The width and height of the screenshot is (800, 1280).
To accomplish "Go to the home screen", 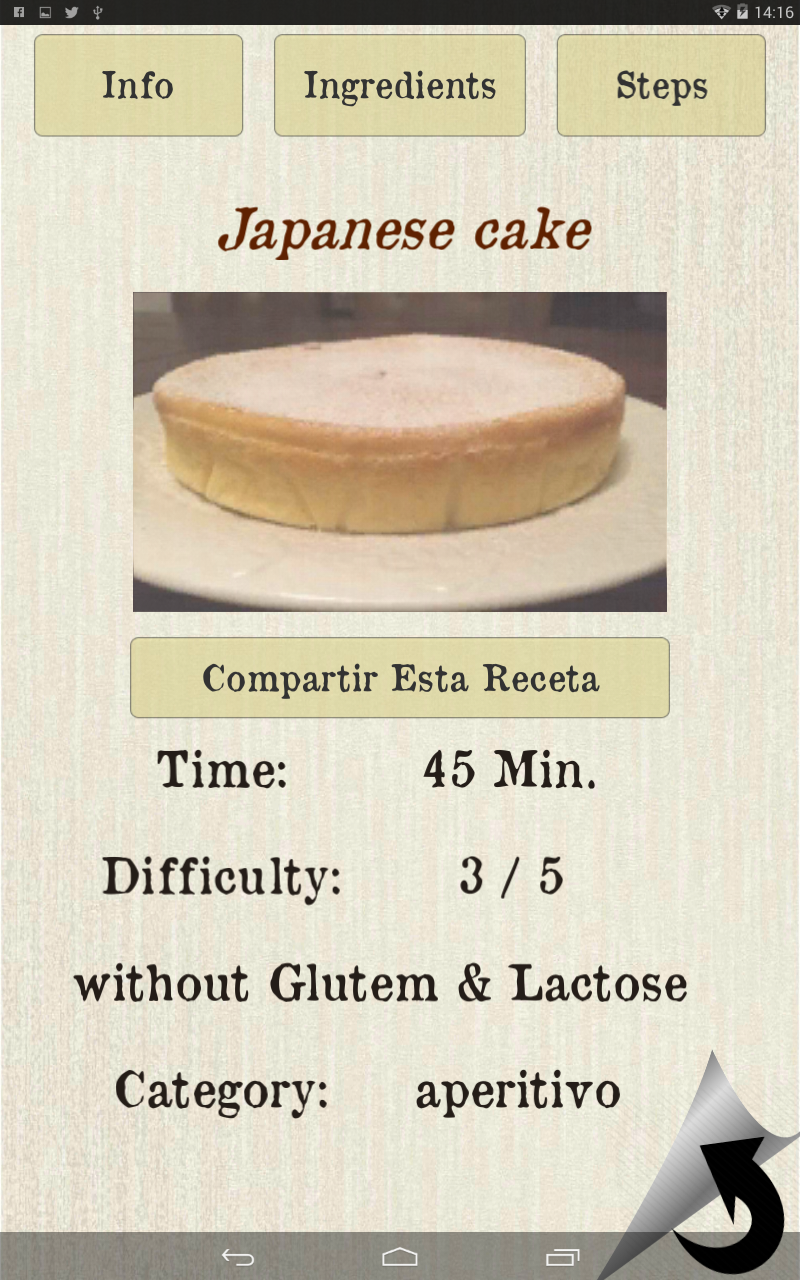I will click(x=400, y=1257).
